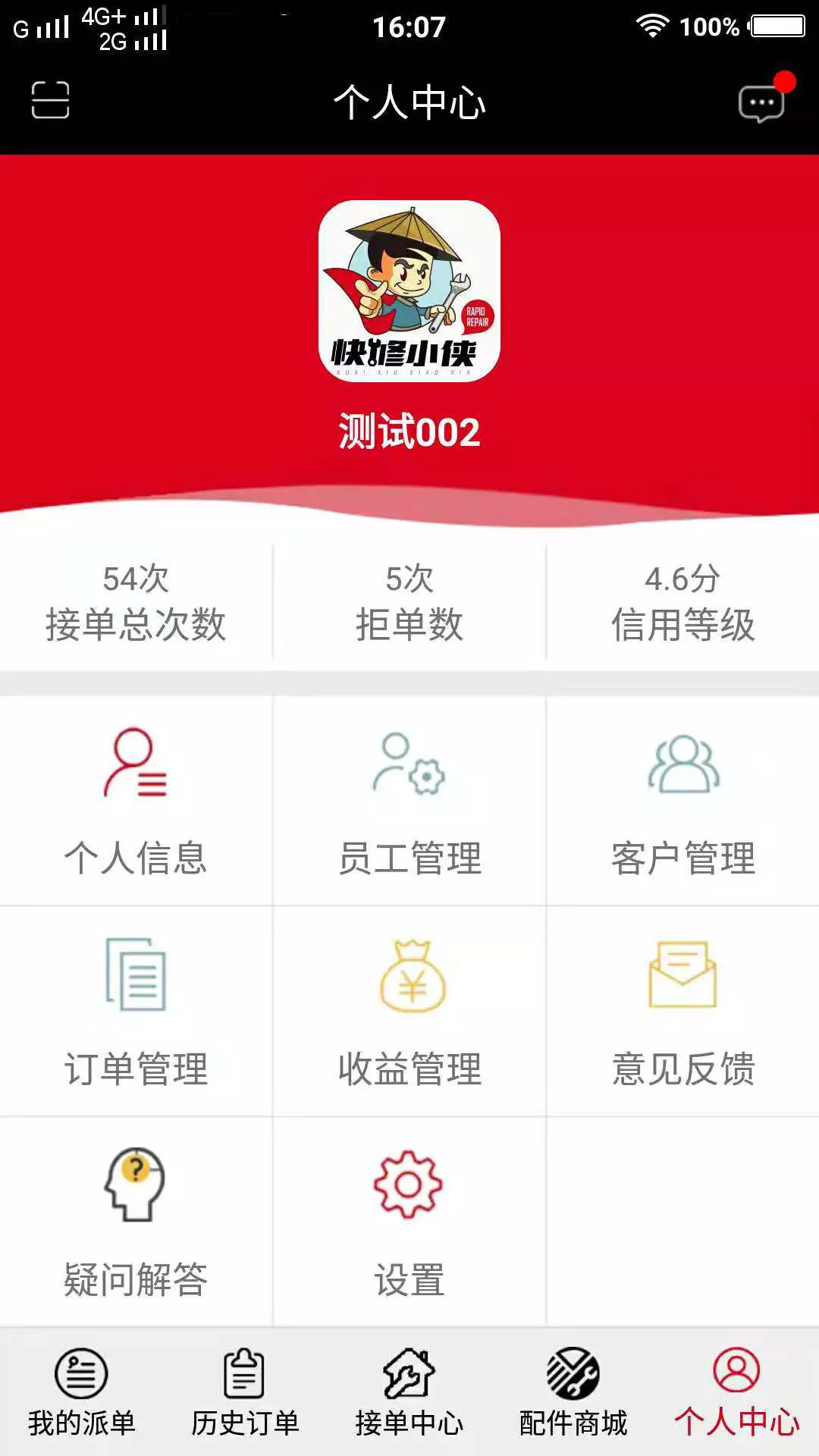The image size is (819, 1456).
Task: Go to 订单管理 order management
Action: [136, 1012]
